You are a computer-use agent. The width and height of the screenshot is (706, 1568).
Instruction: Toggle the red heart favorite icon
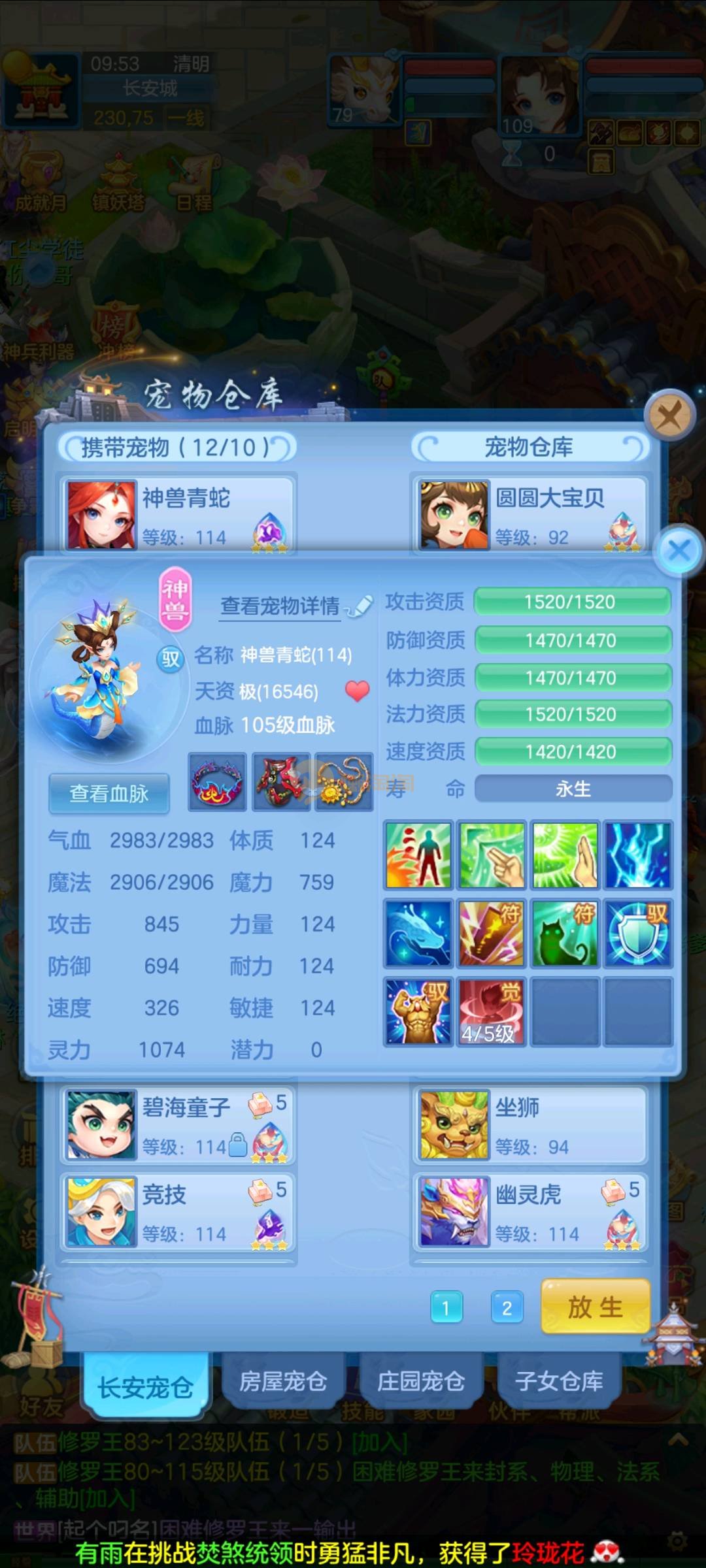tap(357, 691)
